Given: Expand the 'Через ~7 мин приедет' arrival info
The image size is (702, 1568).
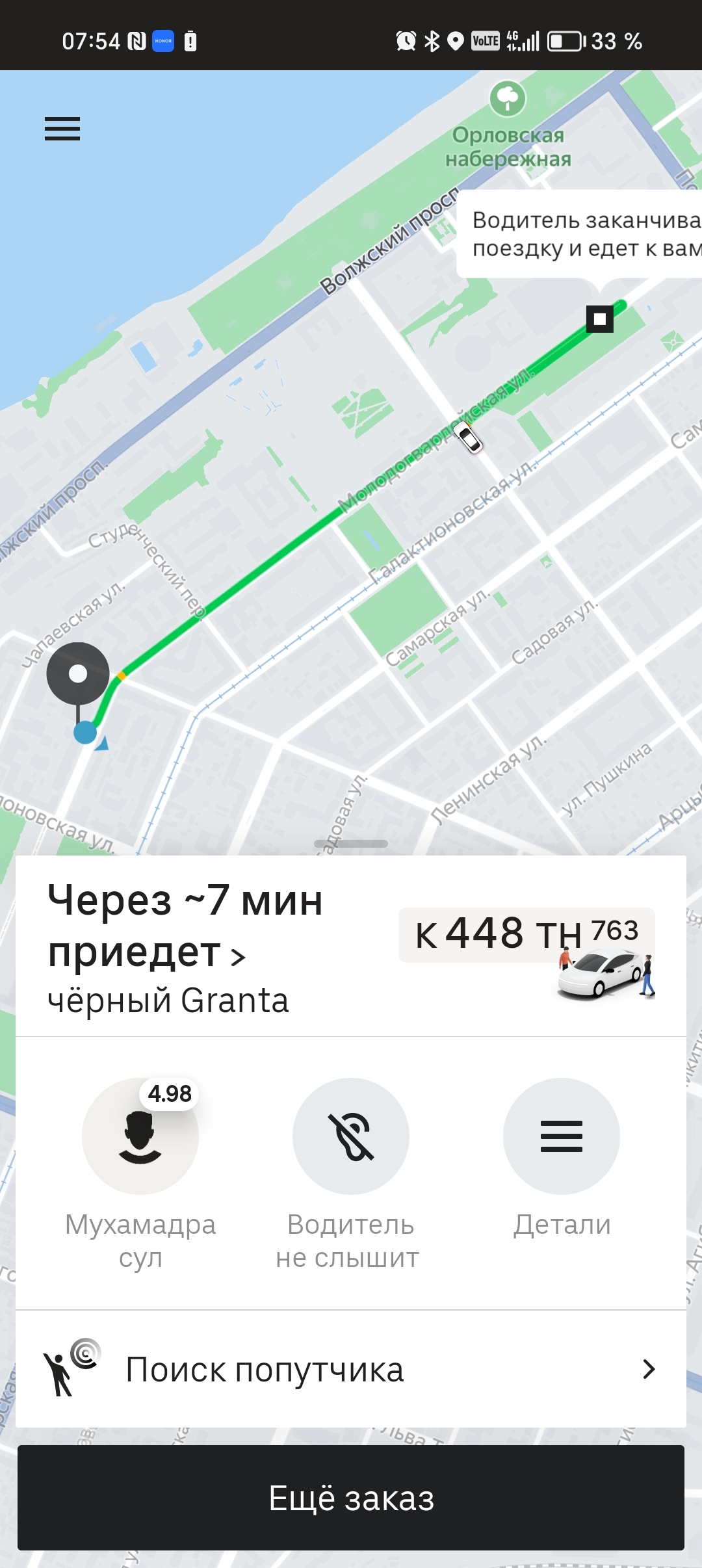Looking at the screenshot, I should coord(185,926).
